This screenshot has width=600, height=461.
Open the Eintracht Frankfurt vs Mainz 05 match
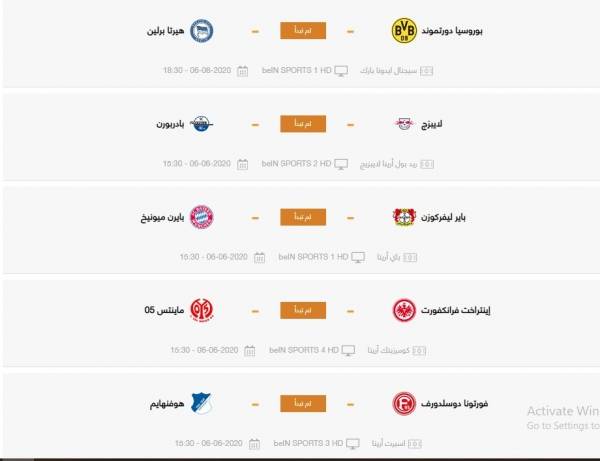point(301,310)
